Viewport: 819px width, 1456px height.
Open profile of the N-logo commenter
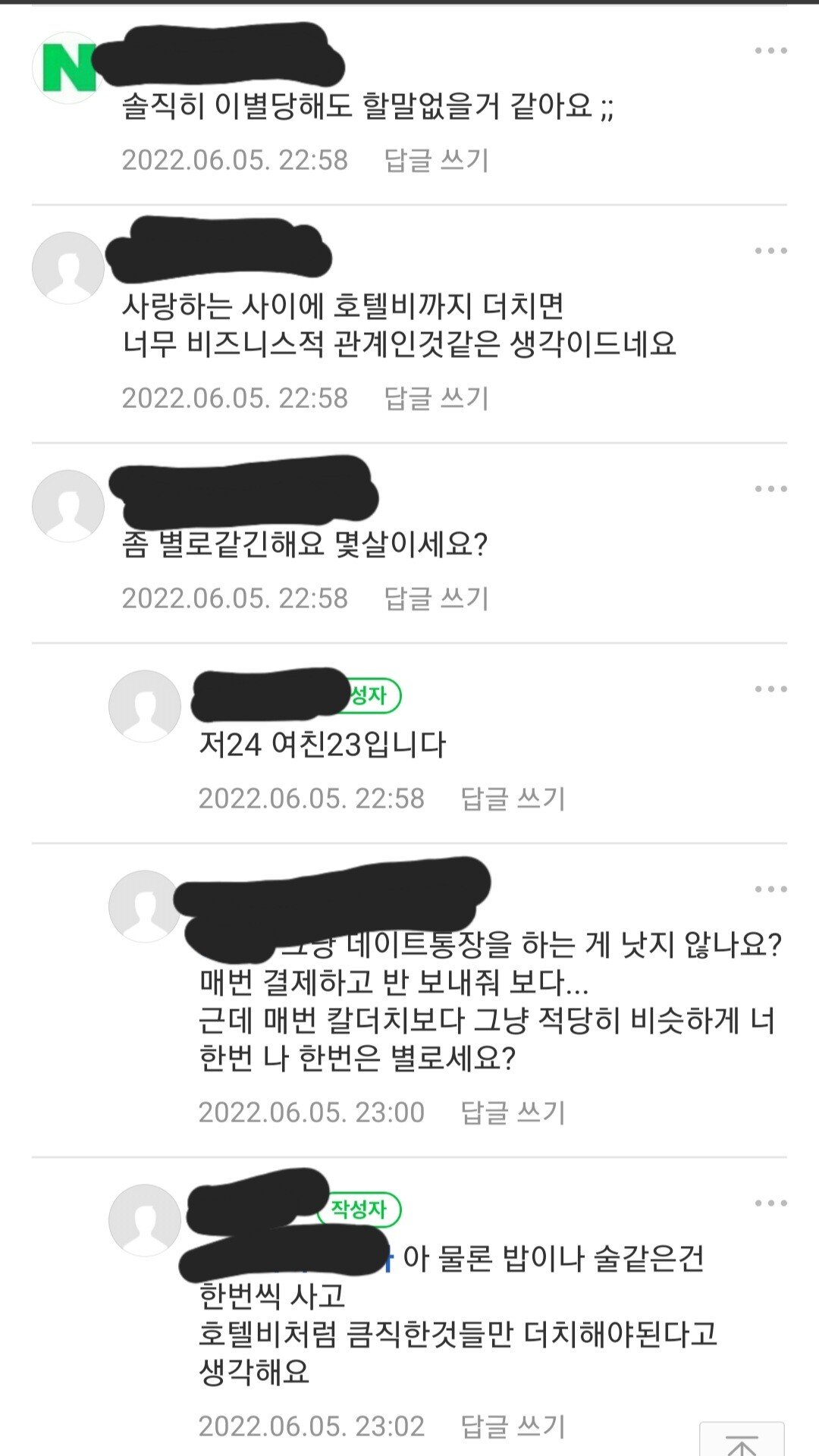tap(67, 68)
